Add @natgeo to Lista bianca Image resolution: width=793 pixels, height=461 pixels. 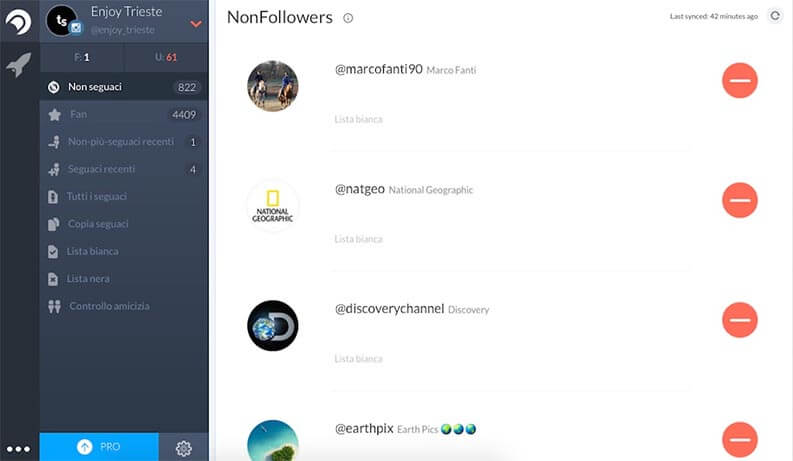coord(358,239)
